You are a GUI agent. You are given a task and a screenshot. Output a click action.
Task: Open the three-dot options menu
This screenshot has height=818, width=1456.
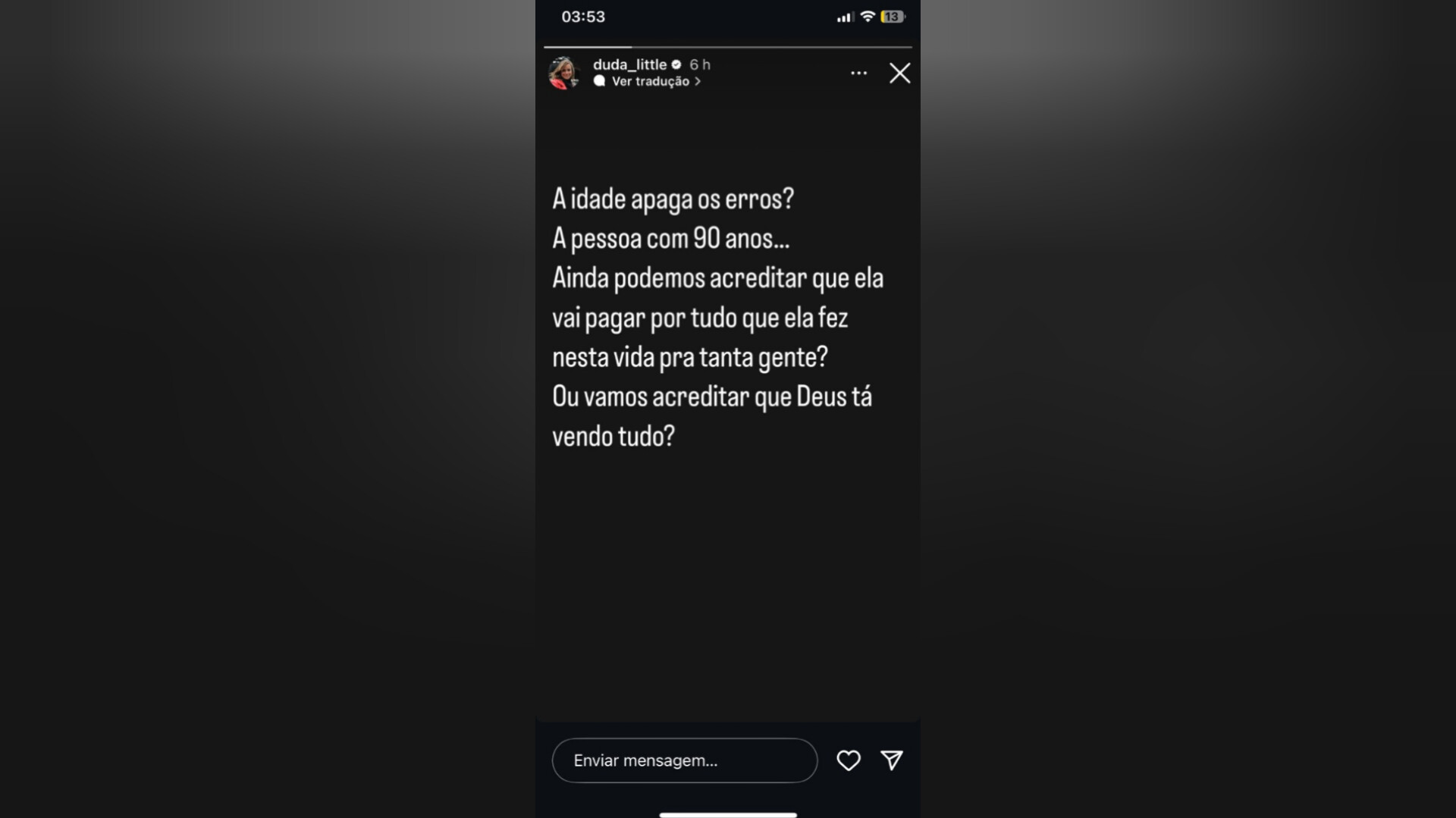(858, 73)
